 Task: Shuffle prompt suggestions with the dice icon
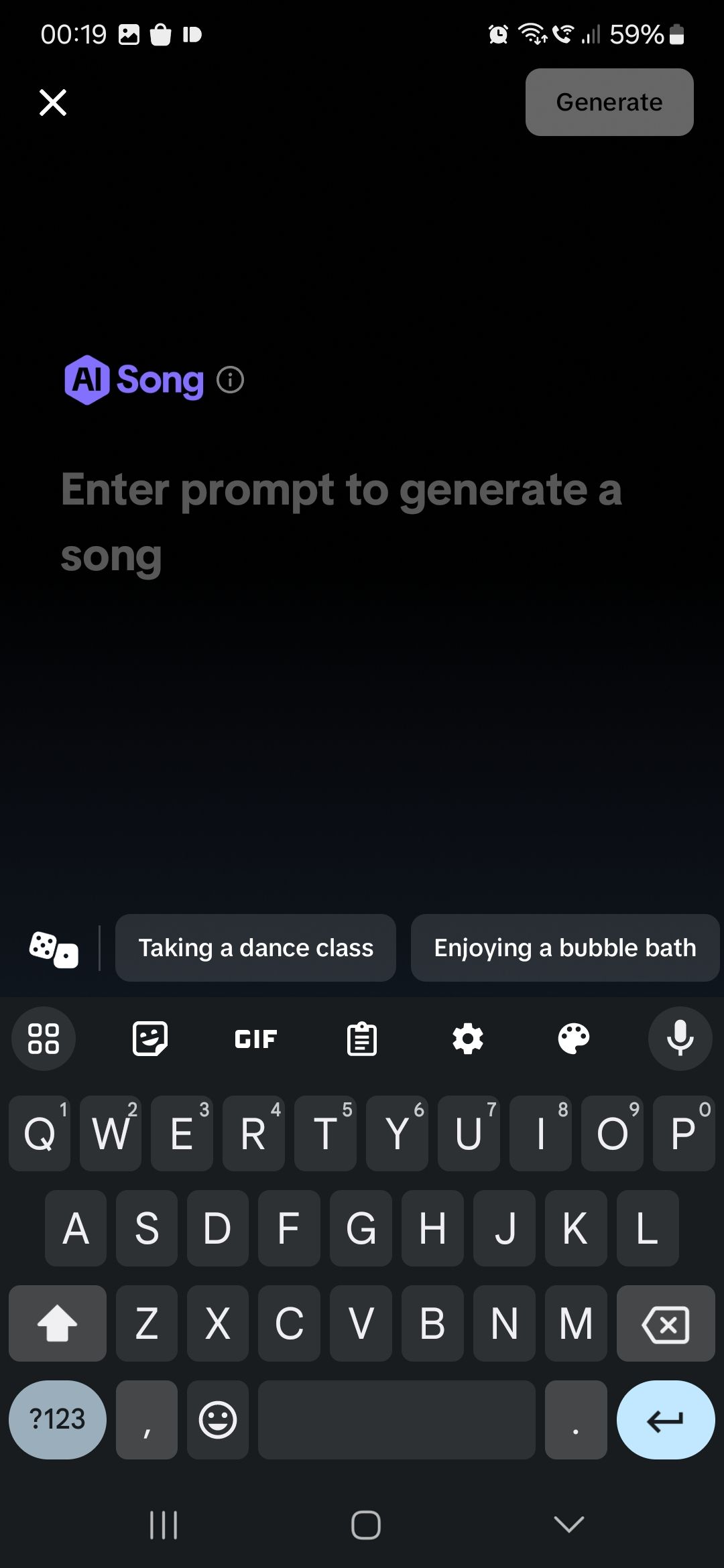[x=54, y=948]
